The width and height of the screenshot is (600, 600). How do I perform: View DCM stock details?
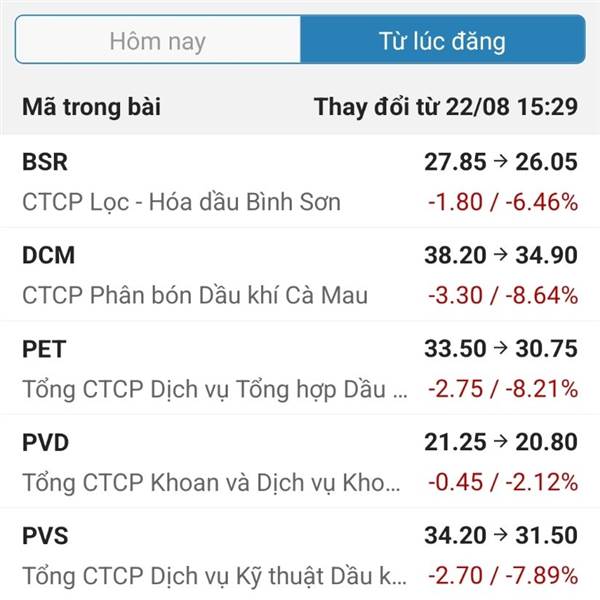[x=300, y=275]
